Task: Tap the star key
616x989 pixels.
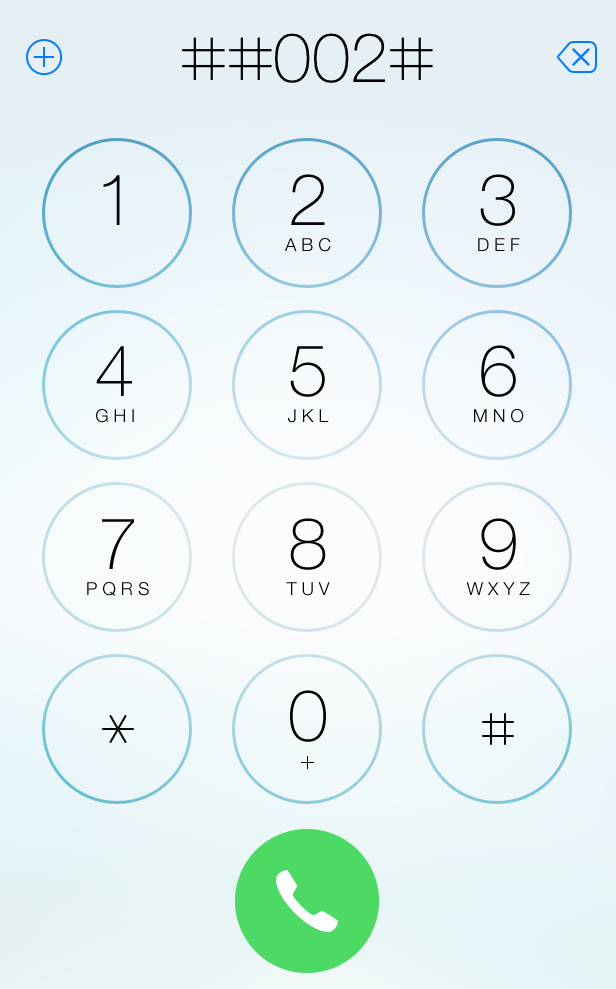Action: pos(117,729)
